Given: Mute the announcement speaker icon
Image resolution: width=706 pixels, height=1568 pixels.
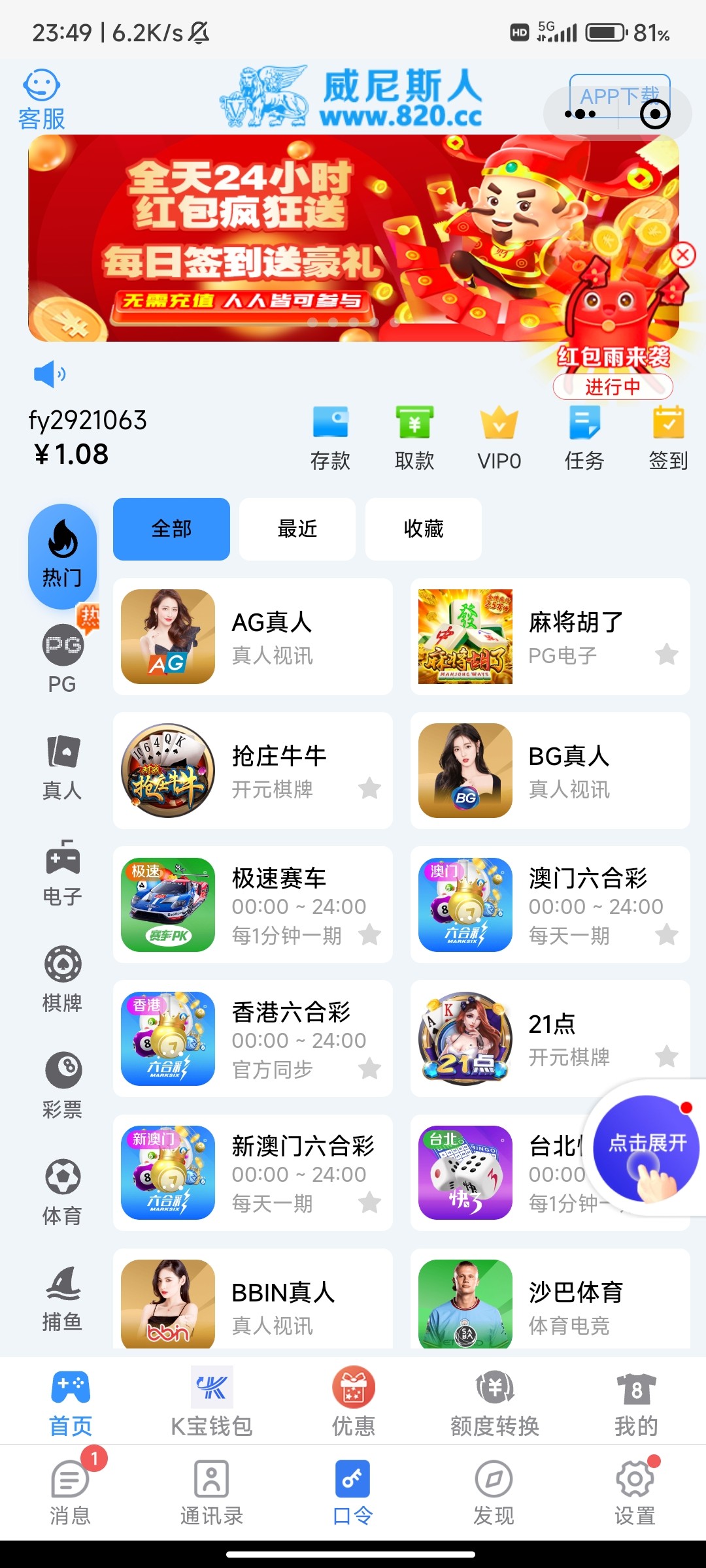Looking at the screenshot, I should click(x=49, y=372).
